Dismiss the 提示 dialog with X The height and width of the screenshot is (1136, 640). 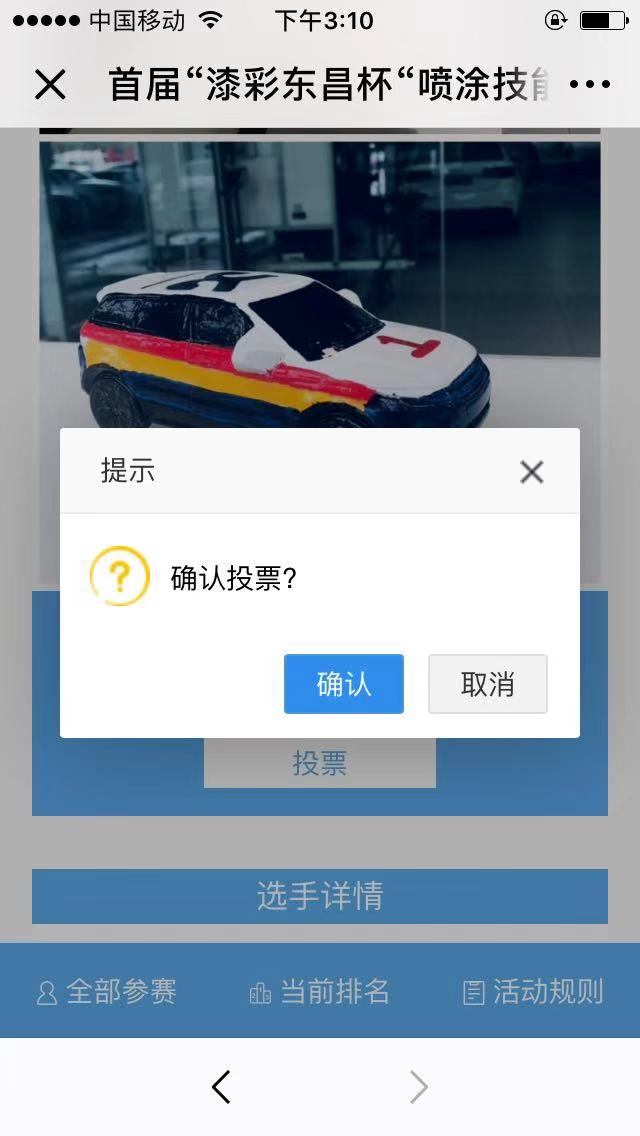click(531, 472)
